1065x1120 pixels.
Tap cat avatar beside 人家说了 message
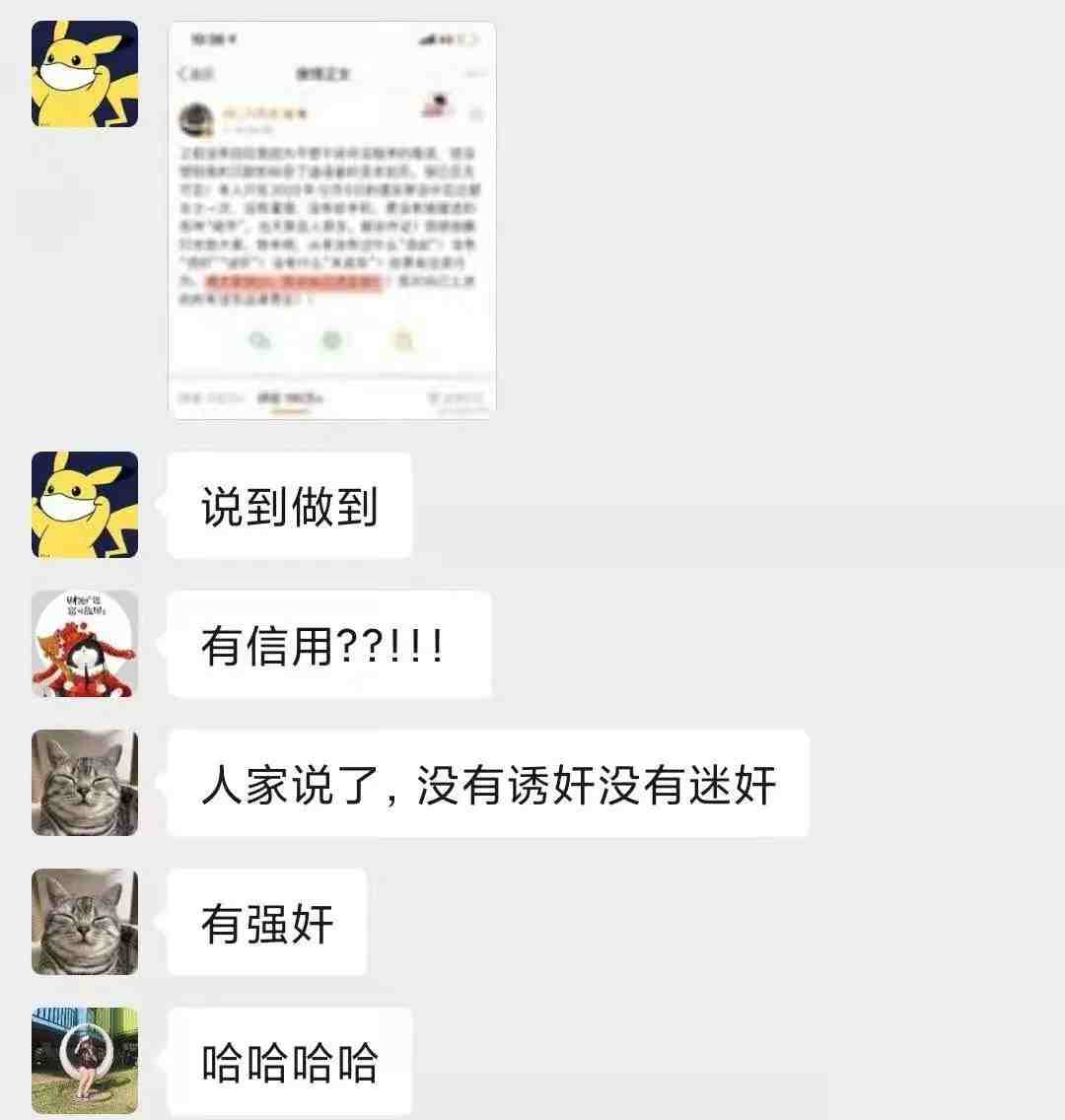click(x=85, y=783)
